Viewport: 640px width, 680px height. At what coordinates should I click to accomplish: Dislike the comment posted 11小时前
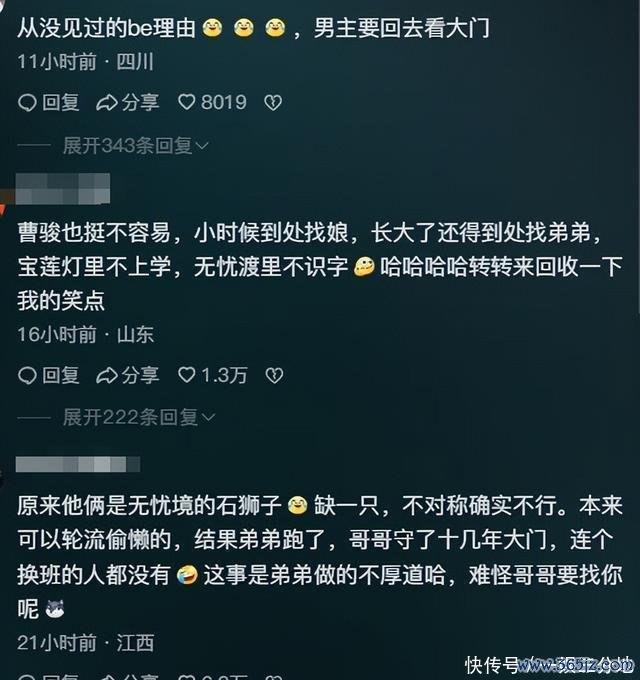tap(272, 102)
